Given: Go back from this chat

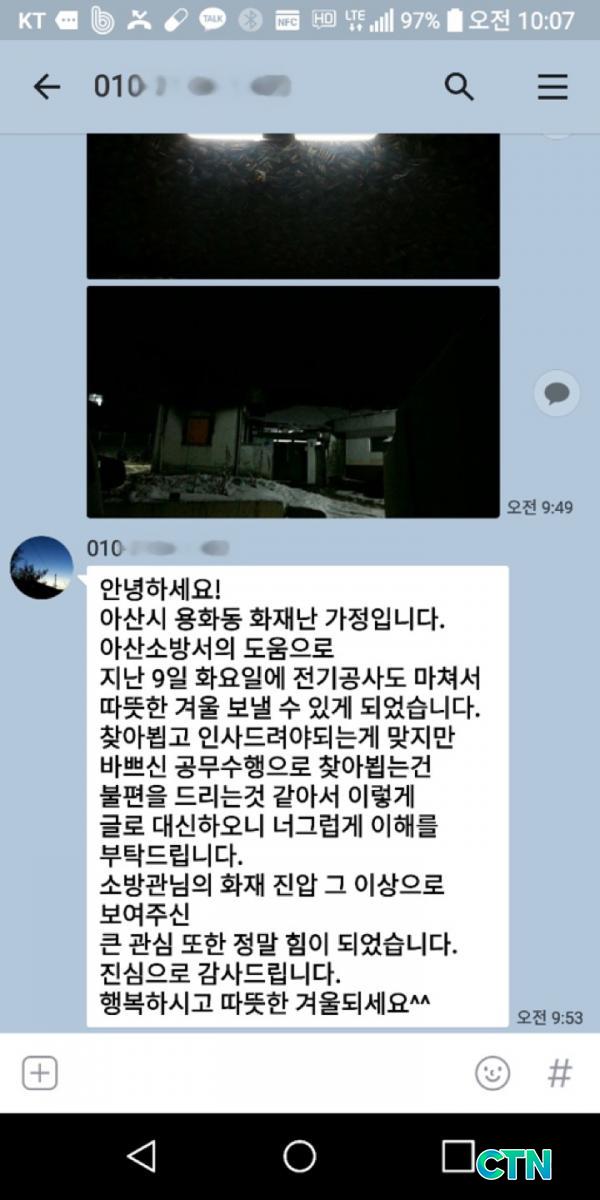Looking at the screenshot, I should tap(46, 87).
